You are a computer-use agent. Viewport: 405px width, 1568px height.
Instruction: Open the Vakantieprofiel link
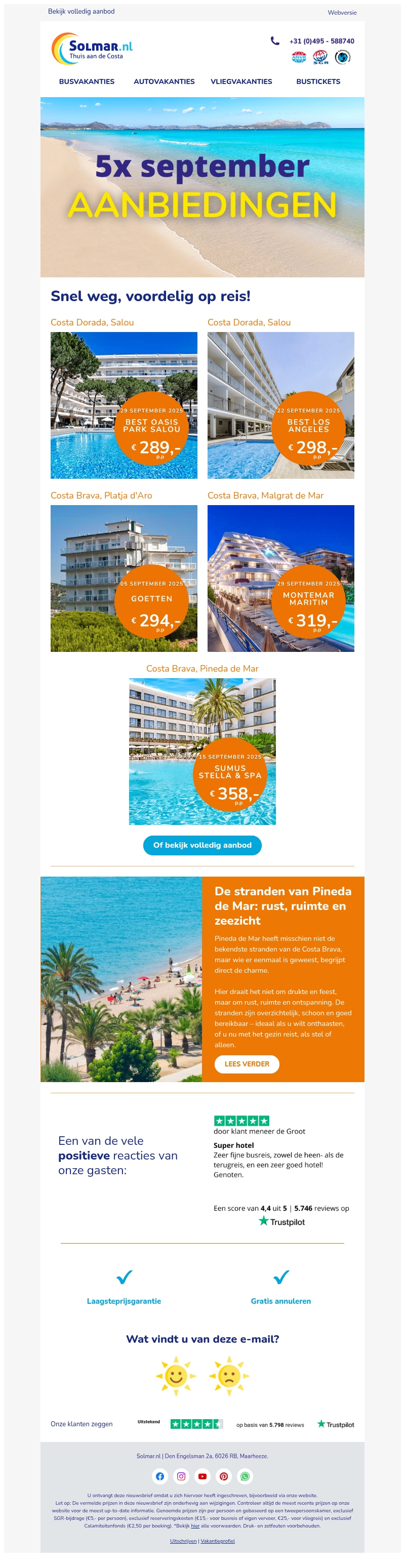[x=217, y=1541]
